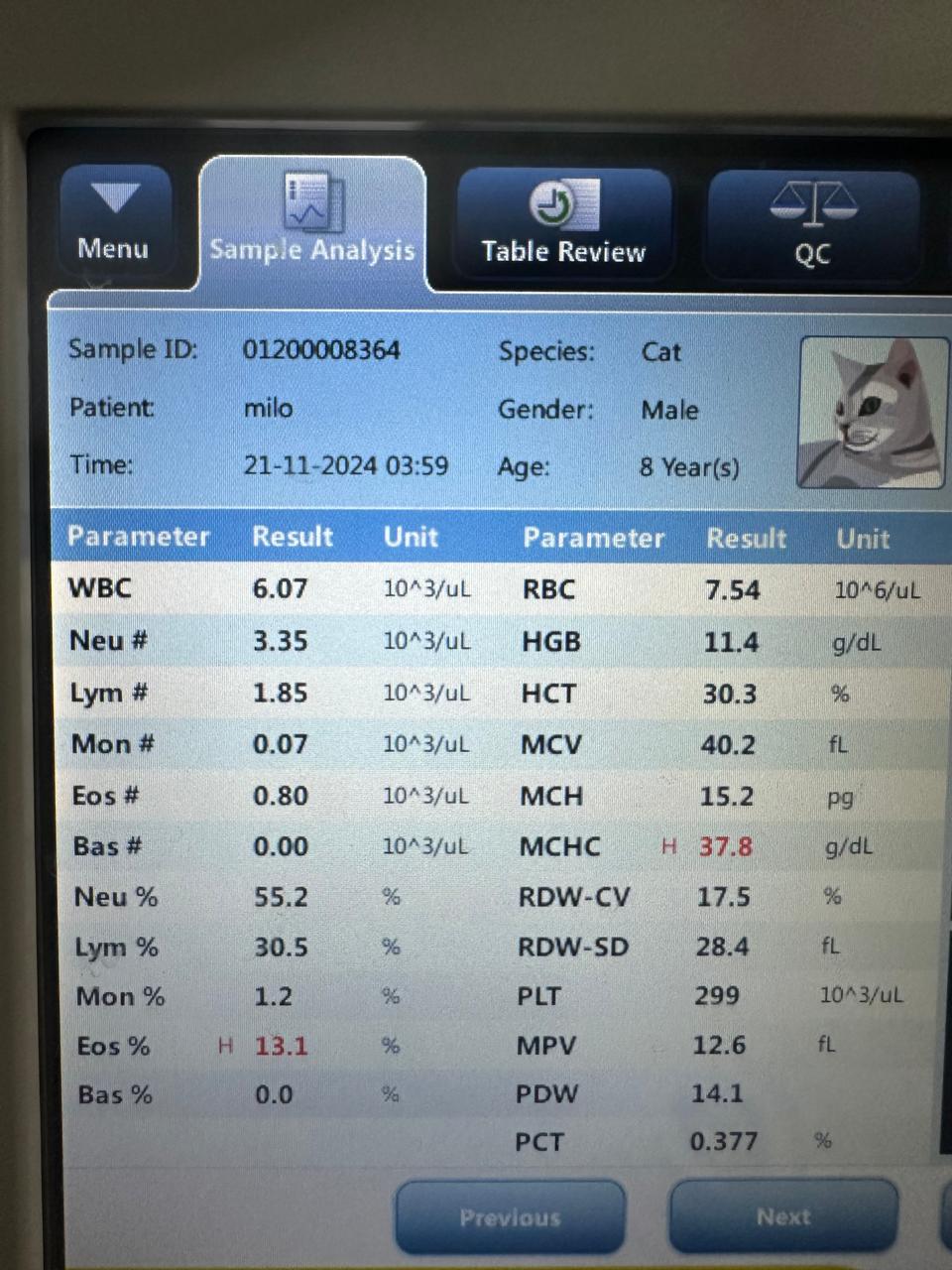
Task: Go to the QC tab
Action: click(813, 226)
